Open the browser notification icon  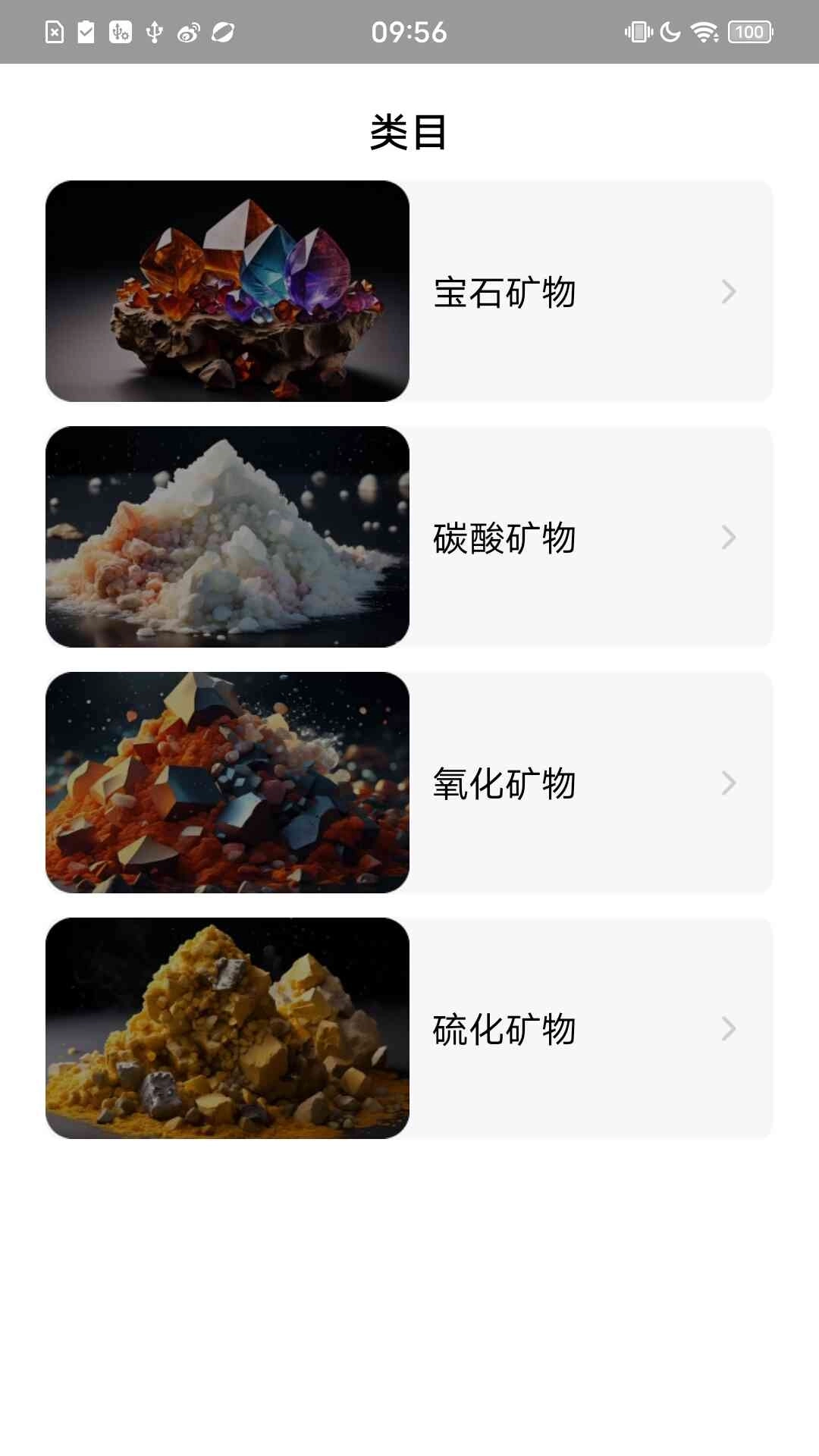[x=223, y=31]
